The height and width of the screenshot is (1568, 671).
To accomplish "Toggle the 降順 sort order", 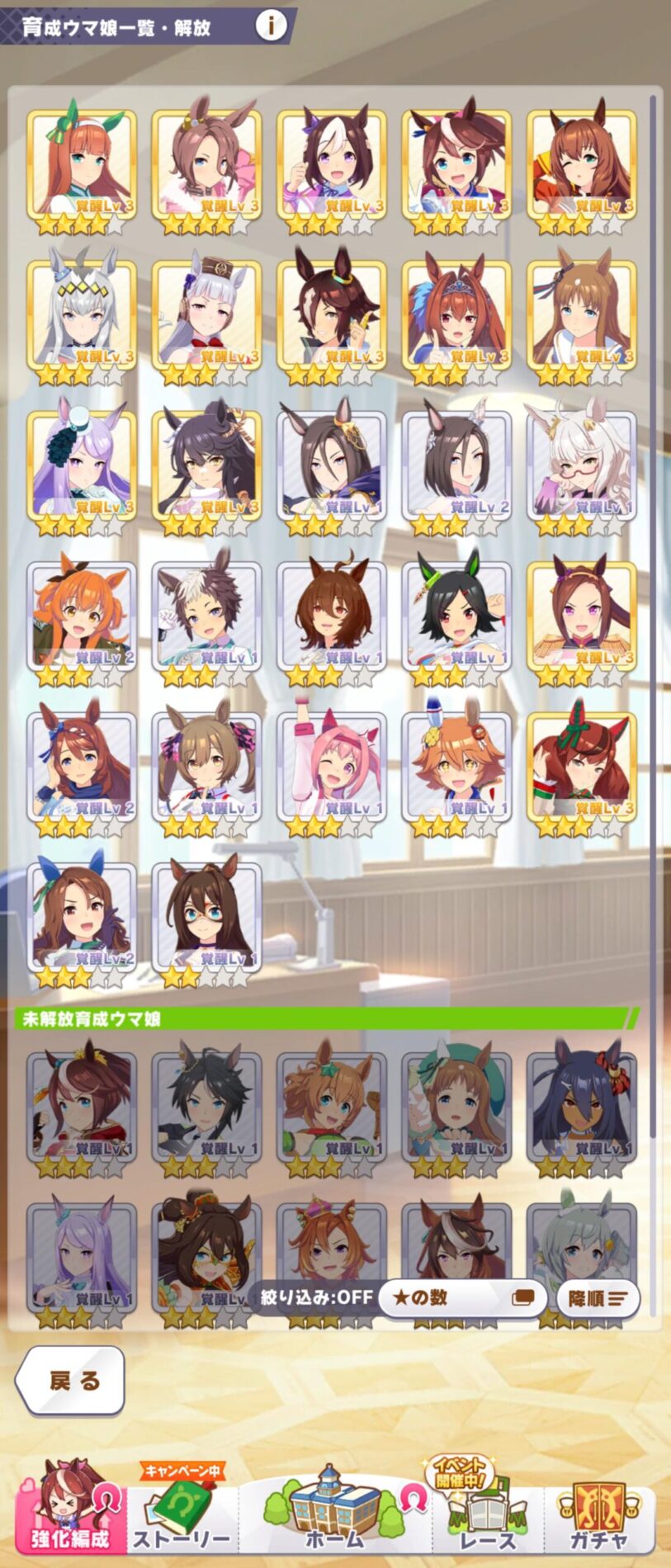I will pyautogui.click(x=598, y=1298).
